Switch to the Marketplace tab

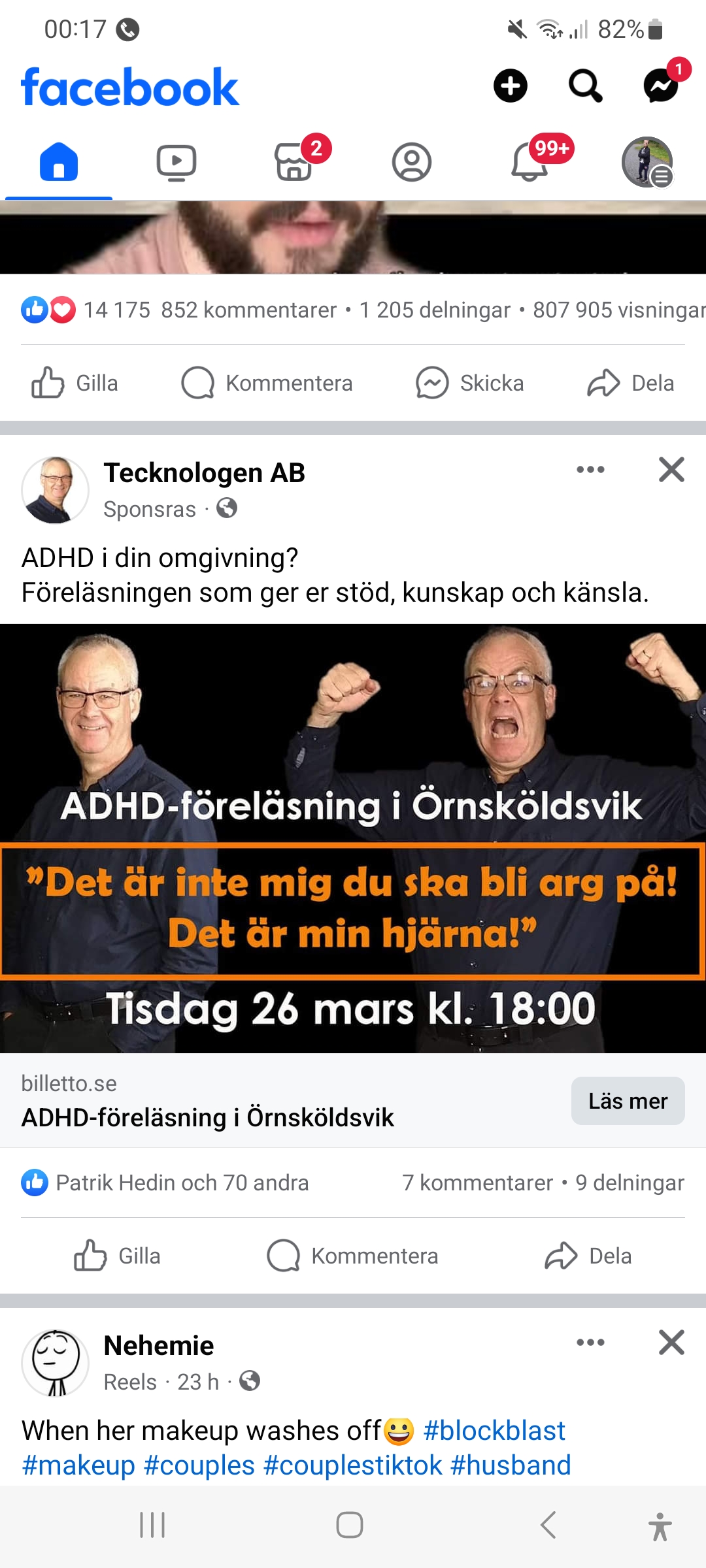coord(294,163)
